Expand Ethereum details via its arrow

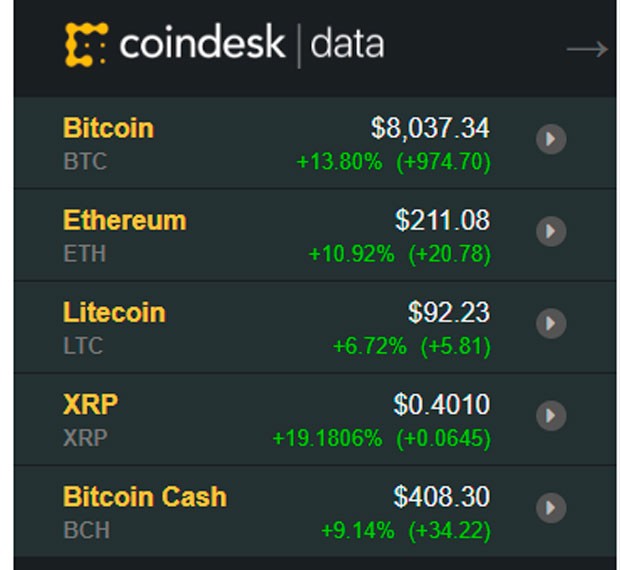pos(551,232)
